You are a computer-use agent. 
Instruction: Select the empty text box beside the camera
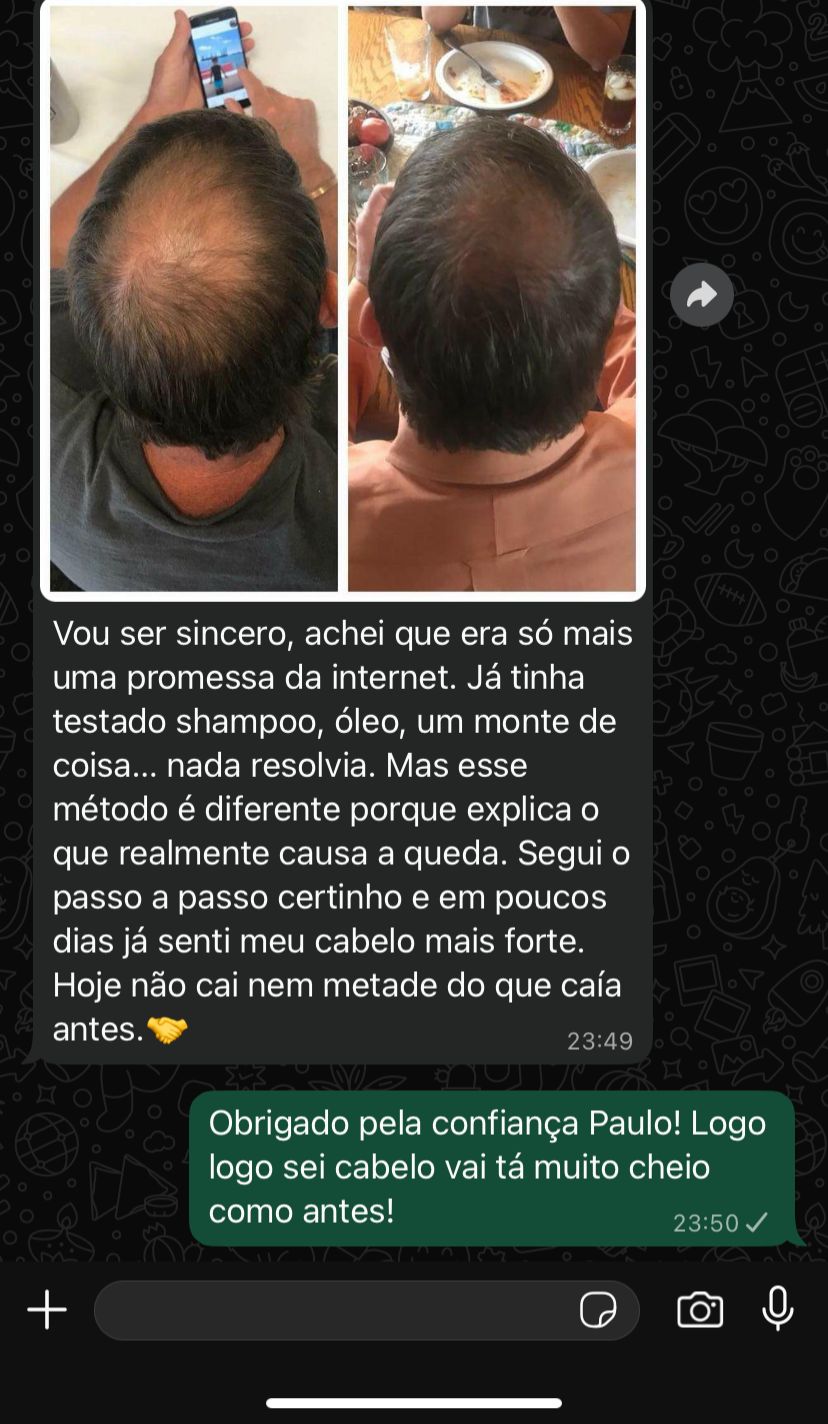click(330, 1310)
